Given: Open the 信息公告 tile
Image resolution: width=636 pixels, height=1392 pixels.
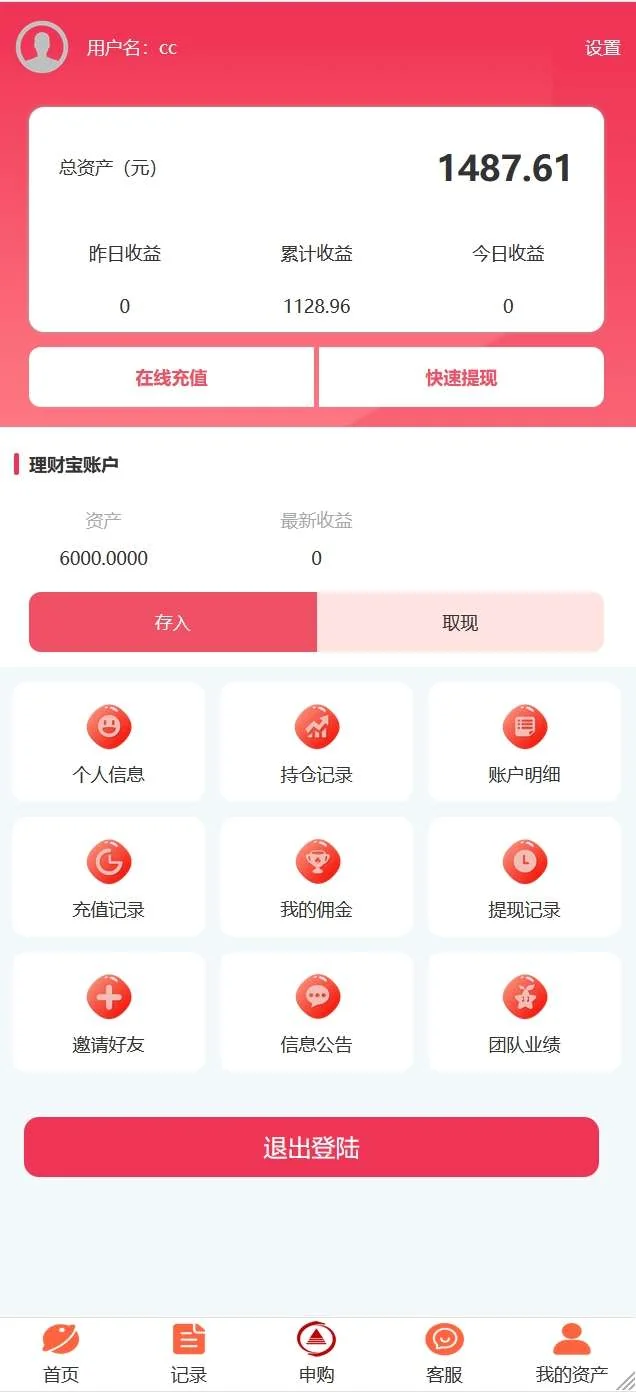Looking at the screenshot, I should (317, 1012).
